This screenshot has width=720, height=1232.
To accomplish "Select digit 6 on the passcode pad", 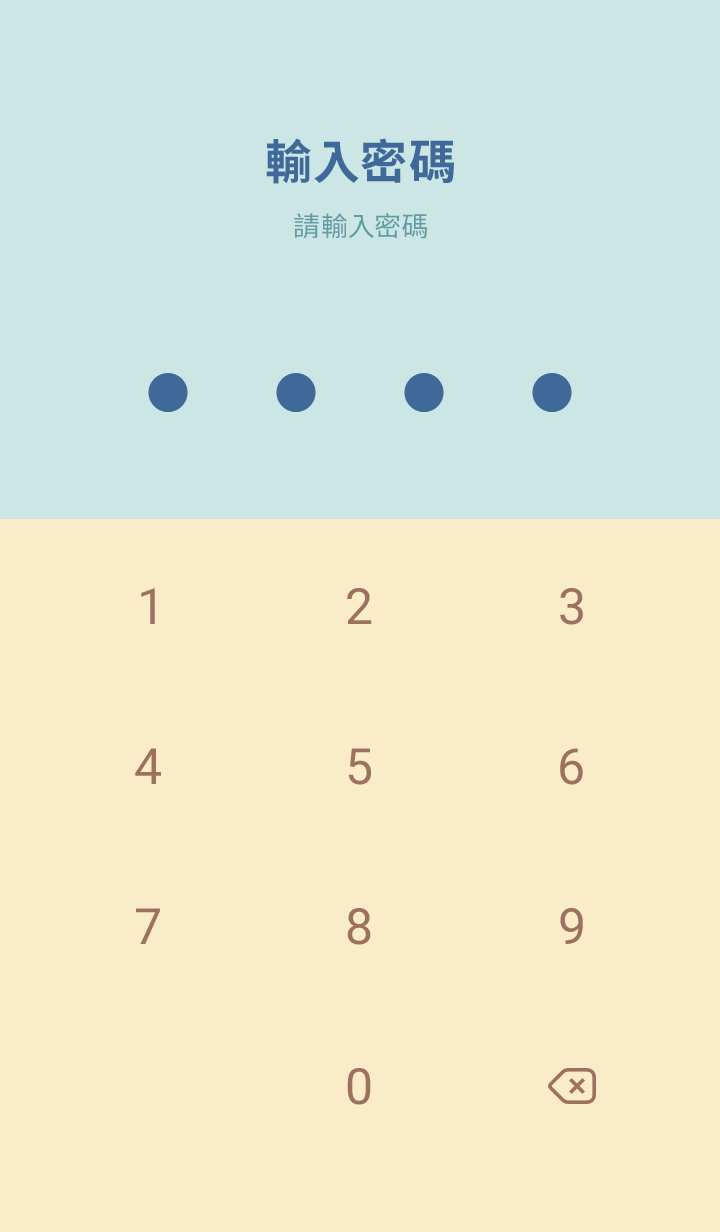I will coord(571,767).
